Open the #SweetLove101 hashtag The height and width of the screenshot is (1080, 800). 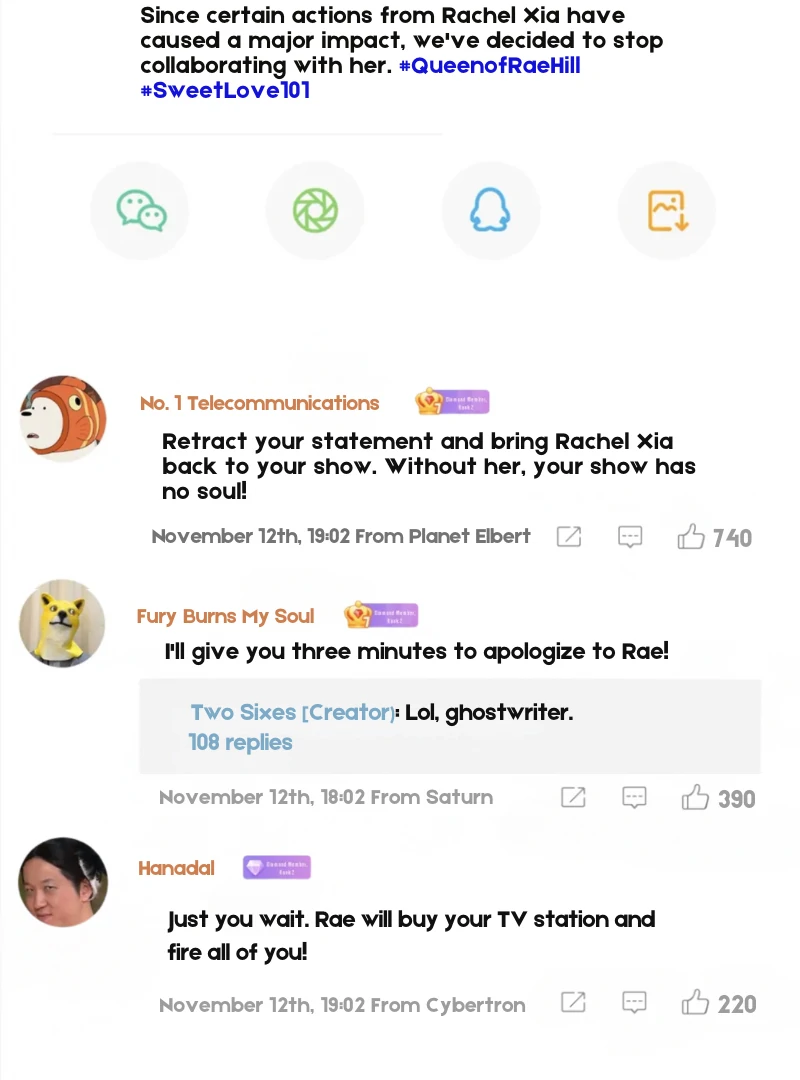click(225, 91)
